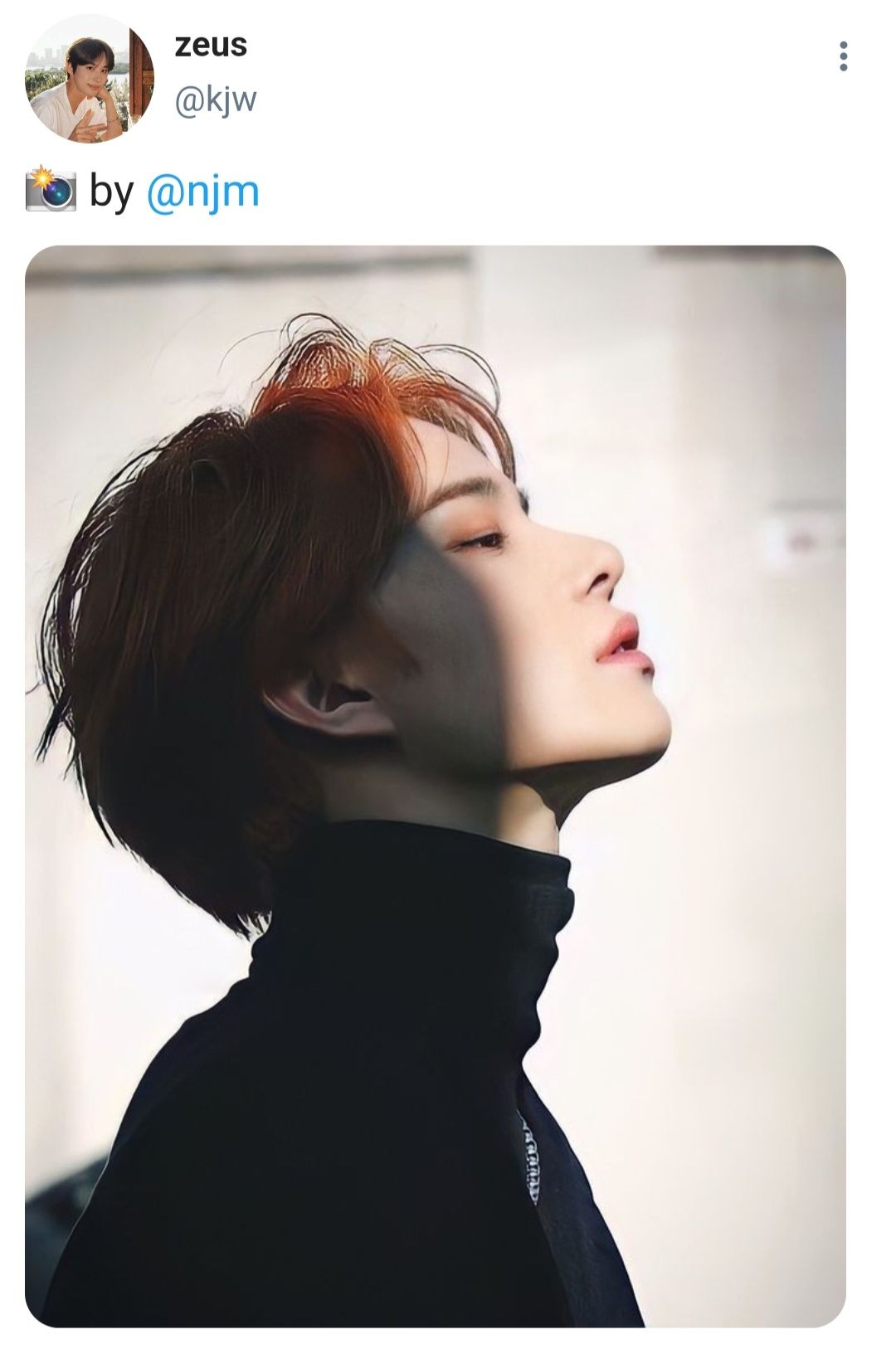The width and height of the screenshot is (896, 1349).
Task: Open the zeus account name
Action: pos(211,45)
